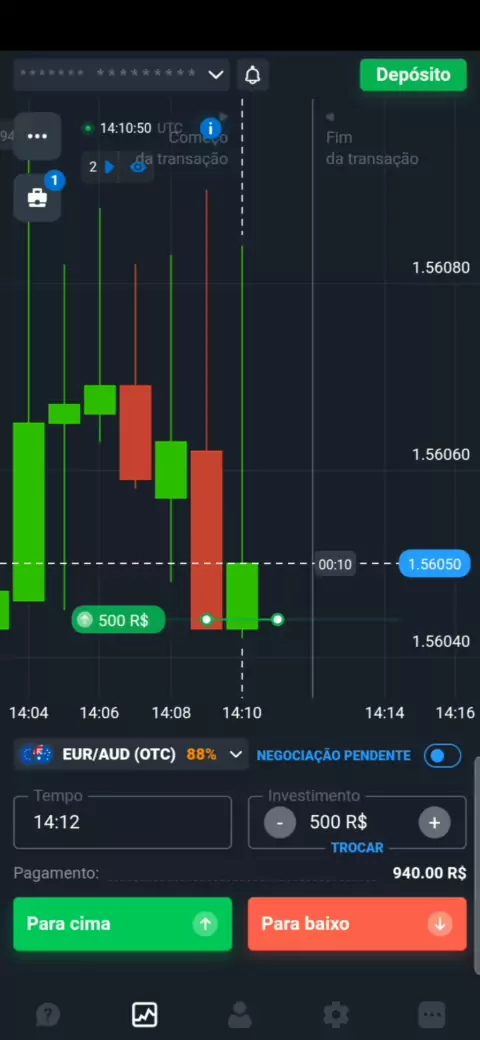
Task: Open the more options tab
Action: (x=432, y=1015)
